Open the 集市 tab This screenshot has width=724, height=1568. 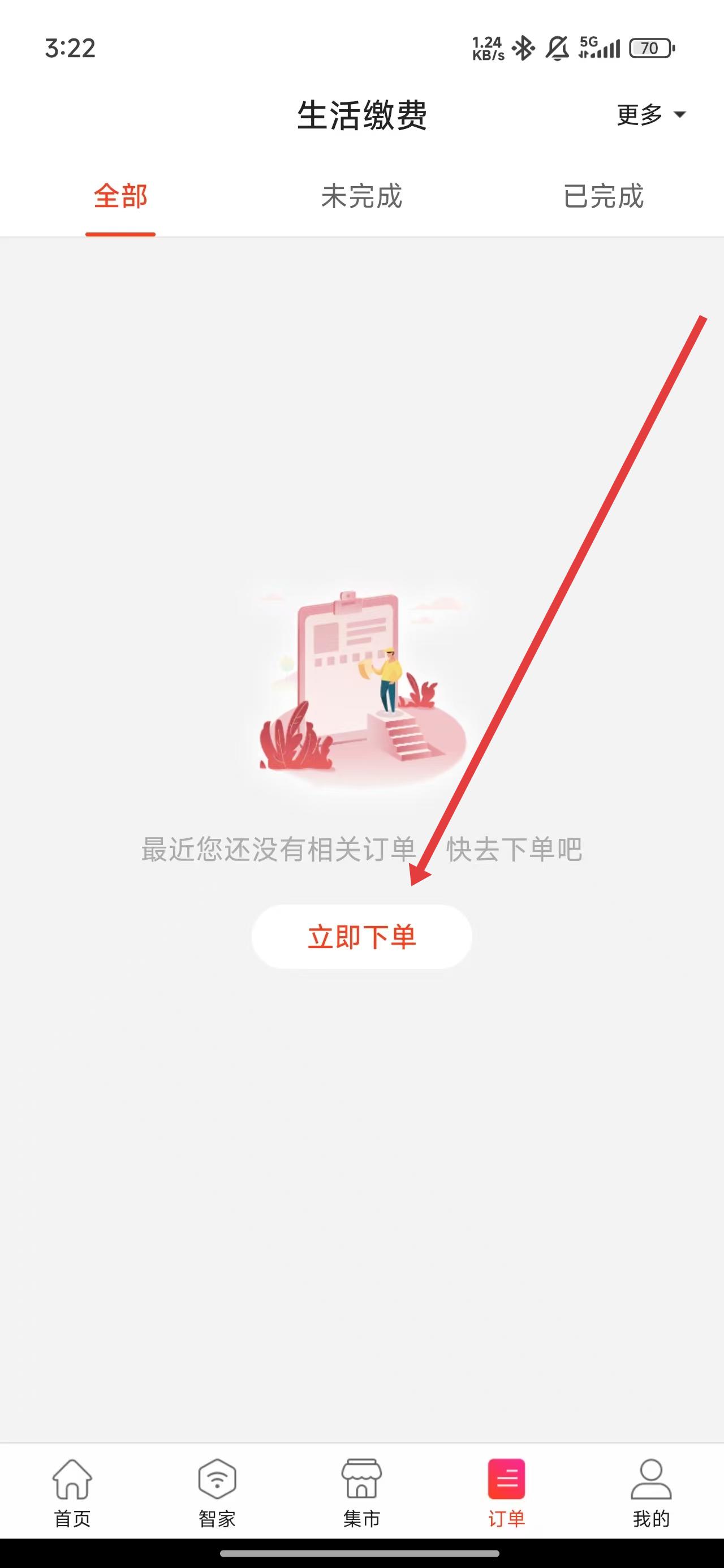pyautogui.click(x=361, y=1493)
